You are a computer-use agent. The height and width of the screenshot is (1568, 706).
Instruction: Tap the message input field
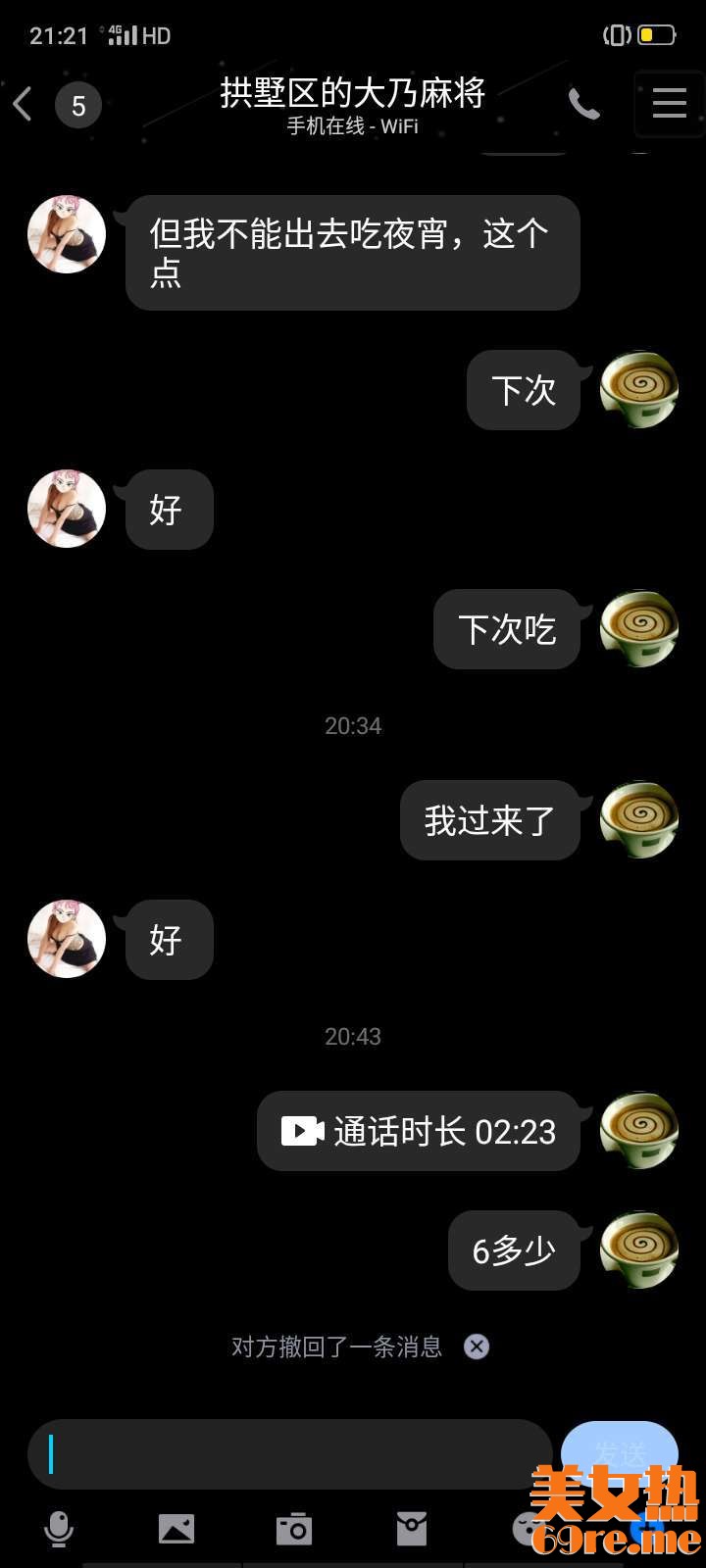(289, 1454)
